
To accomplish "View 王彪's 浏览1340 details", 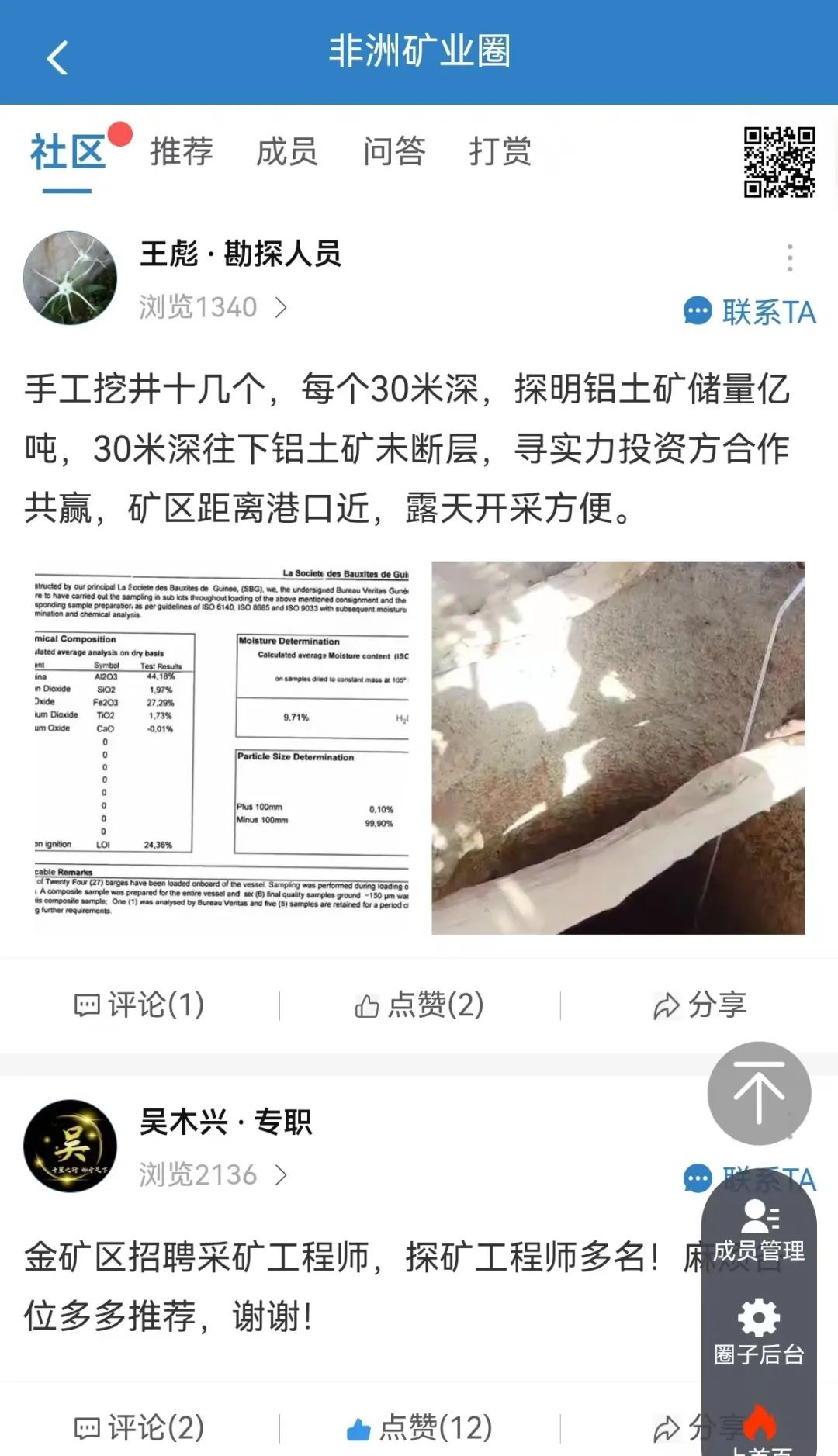I will [212, 307].
